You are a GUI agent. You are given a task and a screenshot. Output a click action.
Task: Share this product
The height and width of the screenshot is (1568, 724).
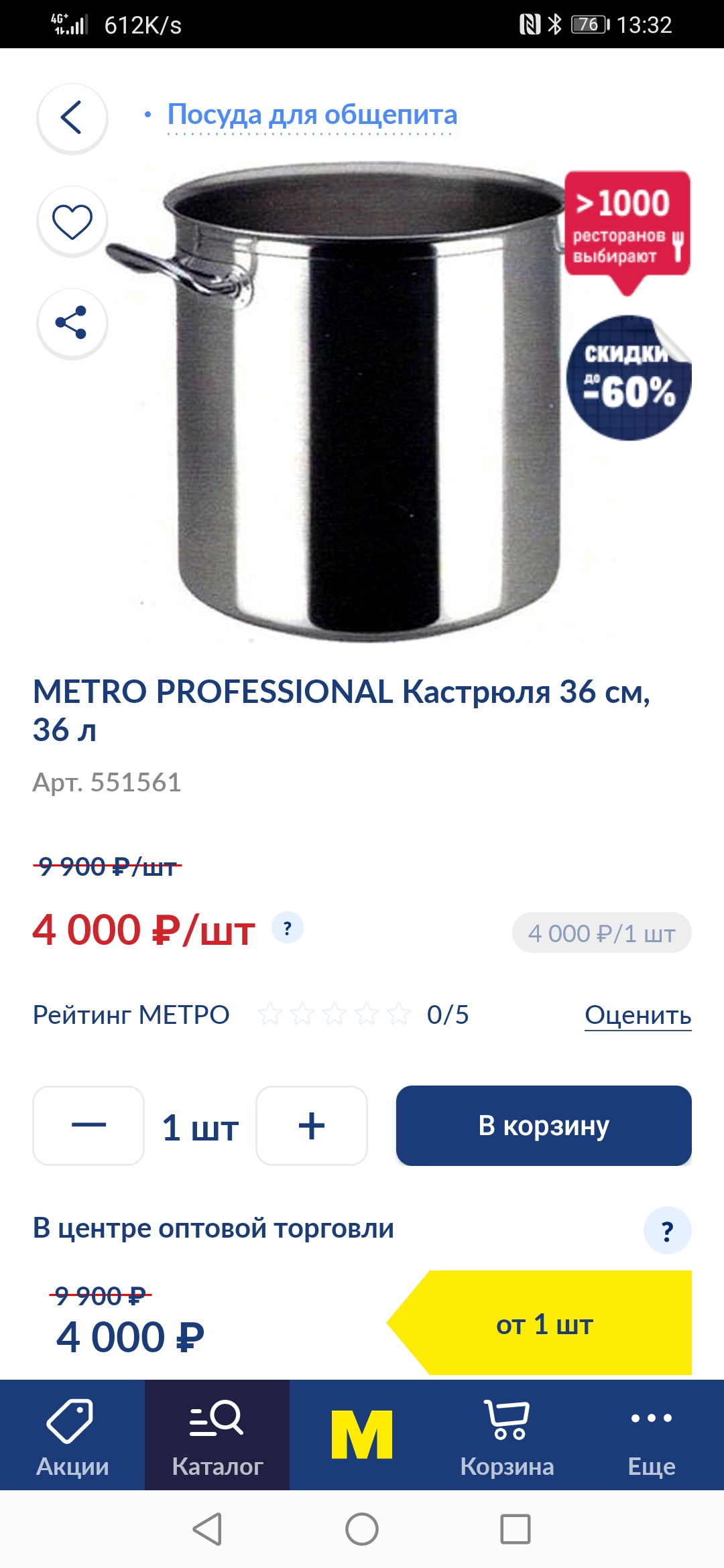(x=72, y=323)
